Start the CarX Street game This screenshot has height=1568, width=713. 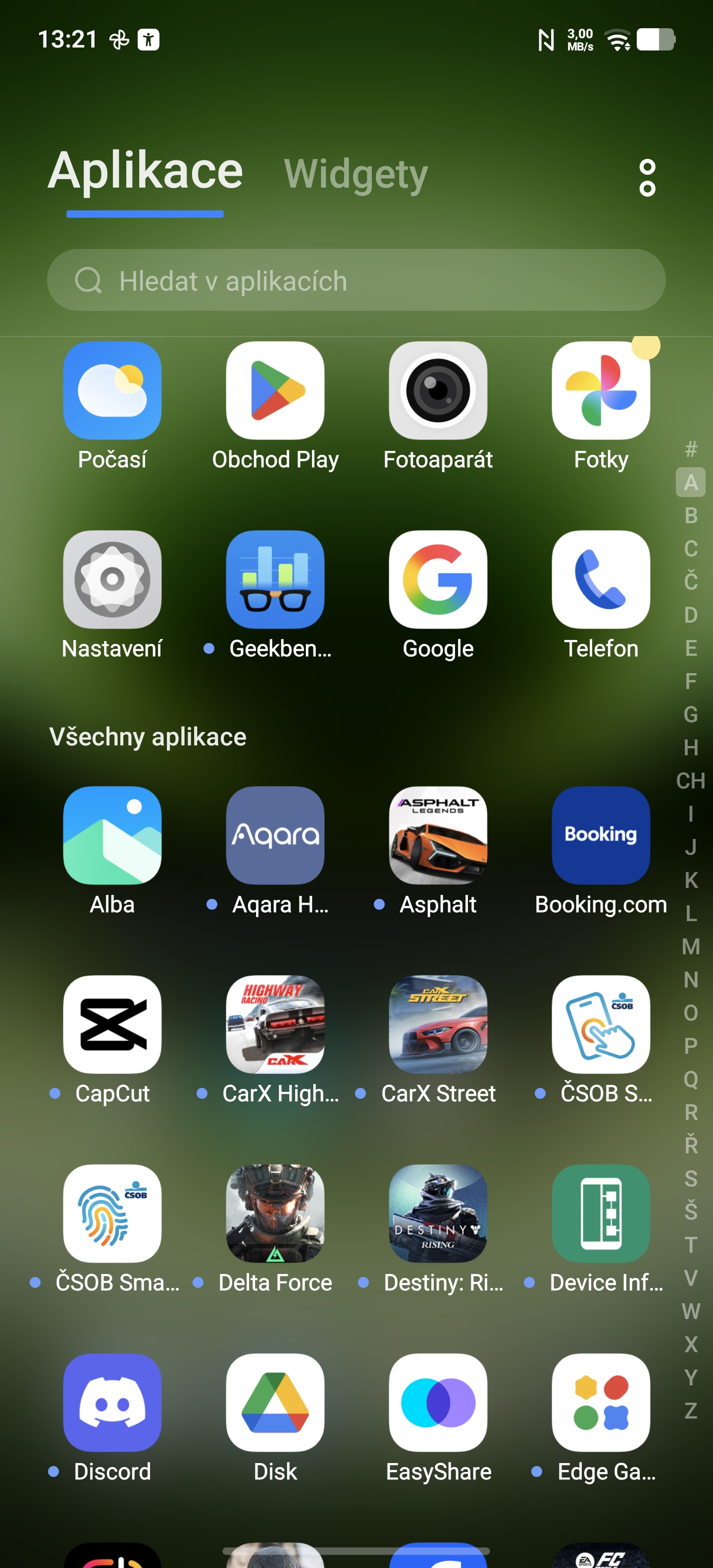438,1025
